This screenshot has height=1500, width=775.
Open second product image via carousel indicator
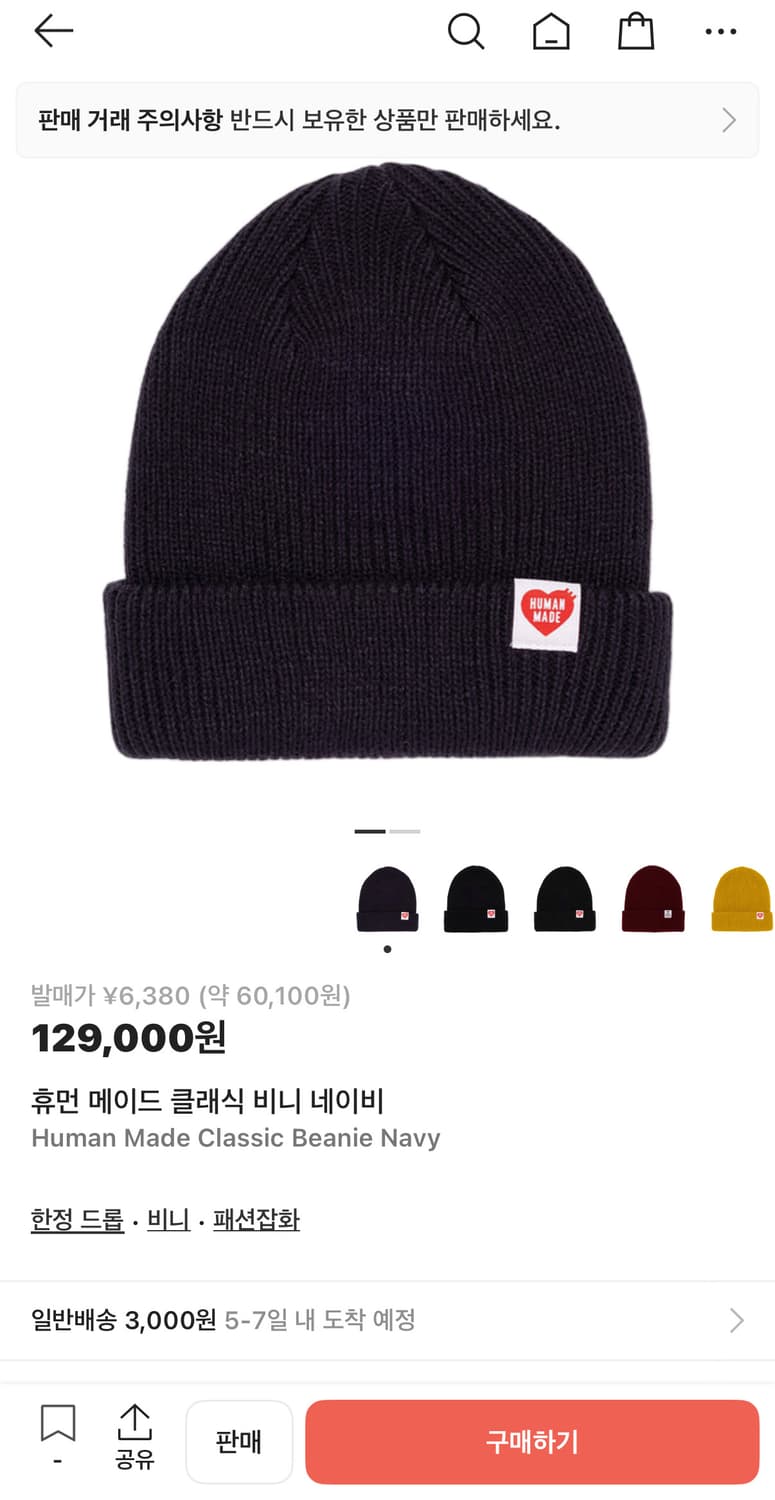pos(404,831)
